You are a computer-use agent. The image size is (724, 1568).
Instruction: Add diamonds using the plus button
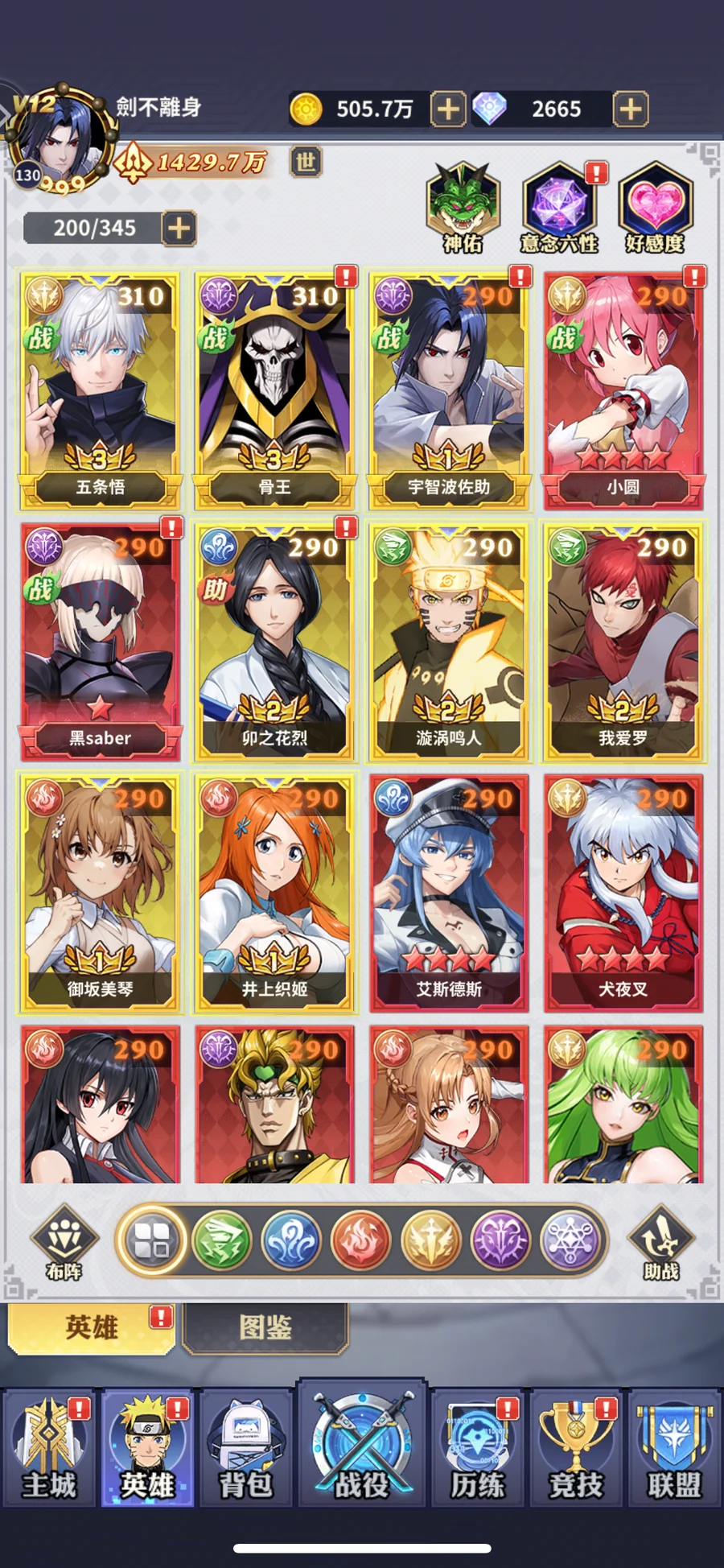coord(631,109)
